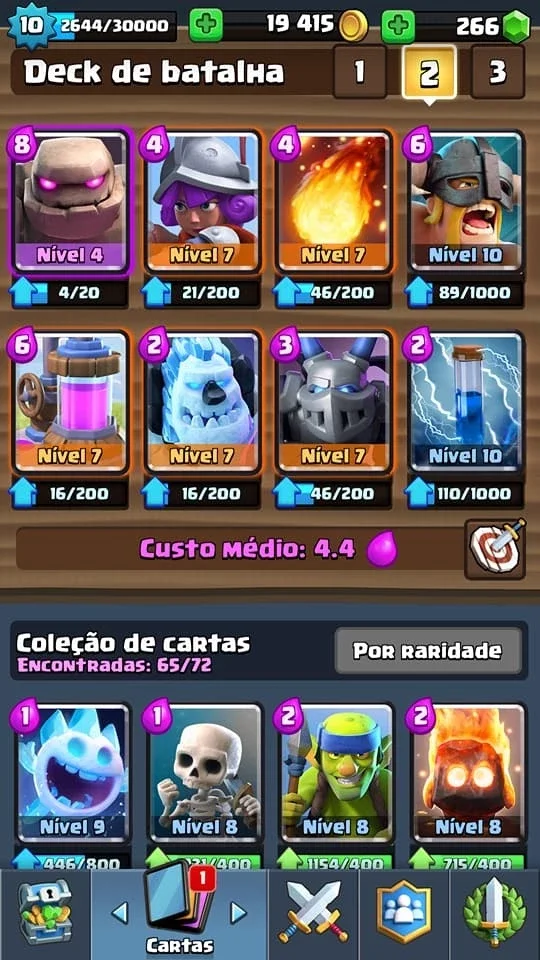Tap the green plus to add gems
The image size is (540, 960).
(x=399, y=26)
